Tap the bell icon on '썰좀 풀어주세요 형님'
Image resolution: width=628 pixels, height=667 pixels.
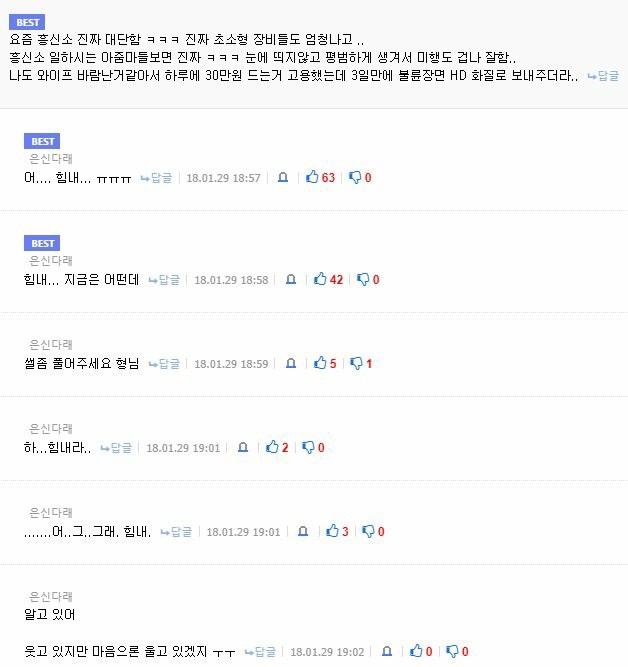tap(290, 364)
